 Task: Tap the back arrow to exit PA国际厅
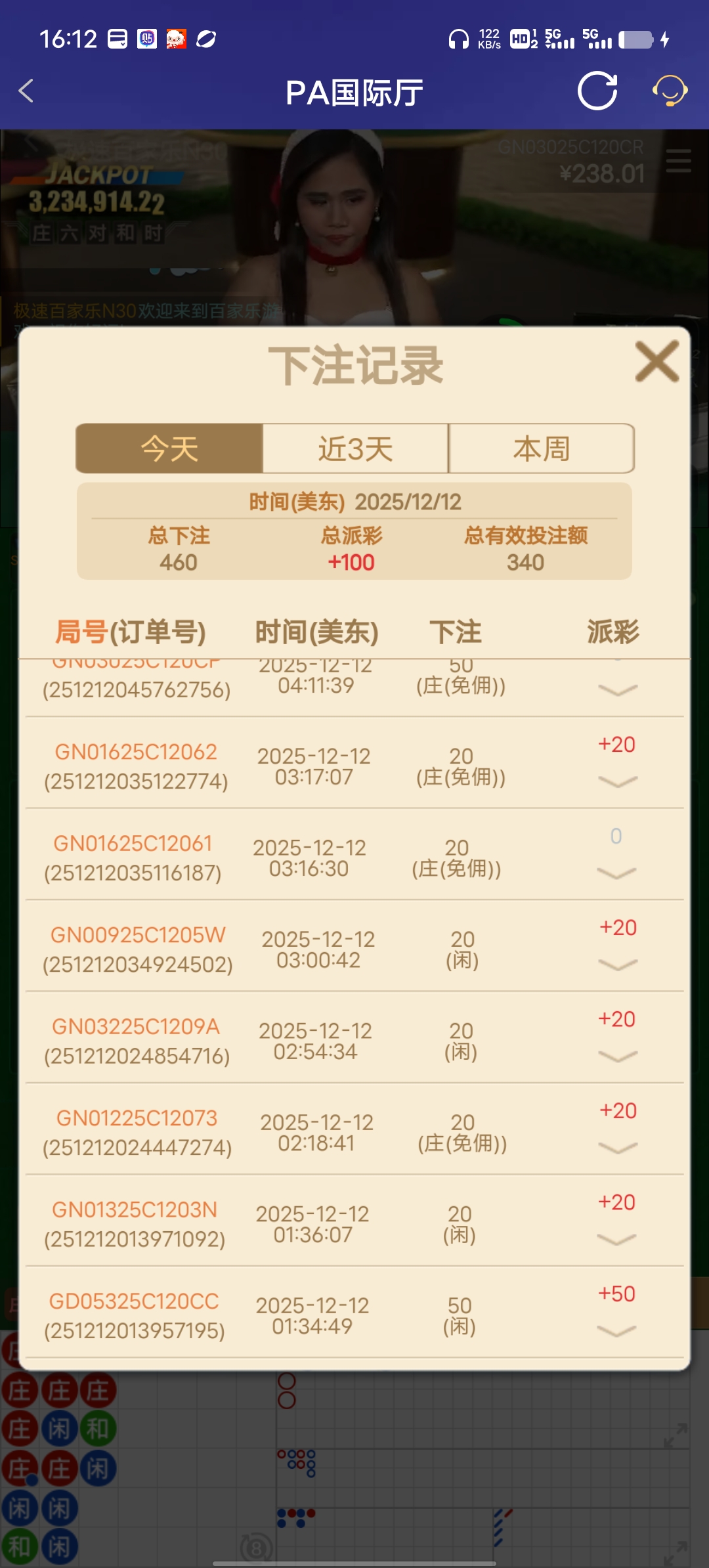pos(26,91)
